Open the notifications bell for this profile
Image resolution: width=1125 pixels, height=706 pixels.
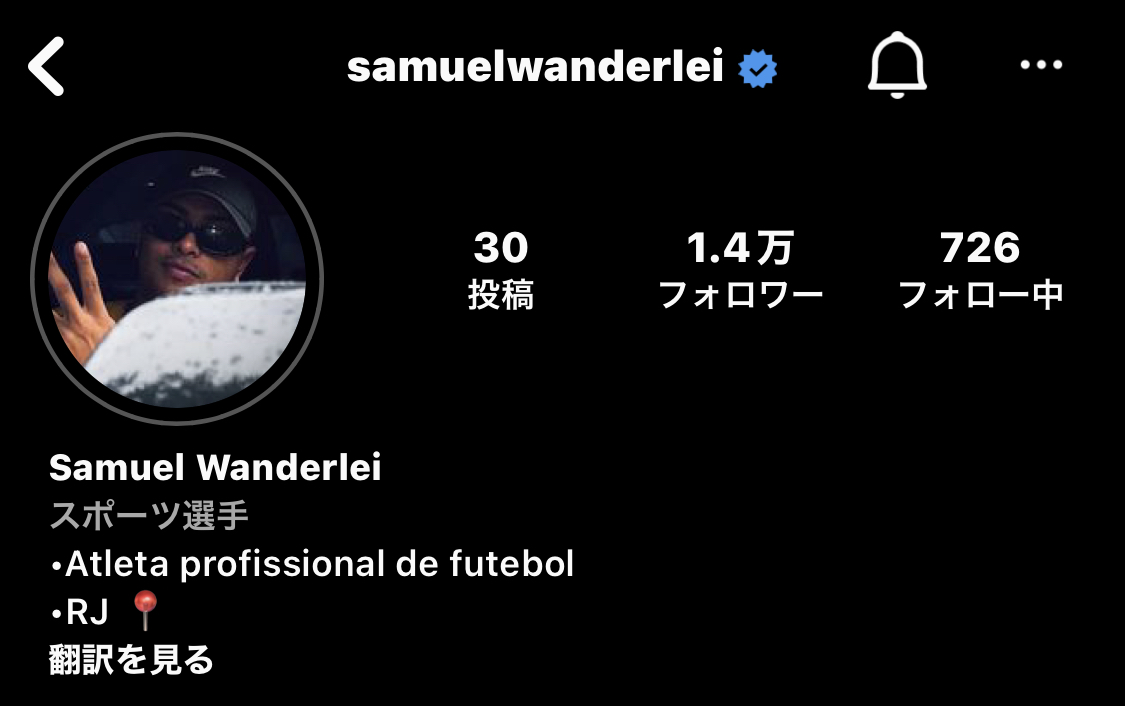(896, 66)
